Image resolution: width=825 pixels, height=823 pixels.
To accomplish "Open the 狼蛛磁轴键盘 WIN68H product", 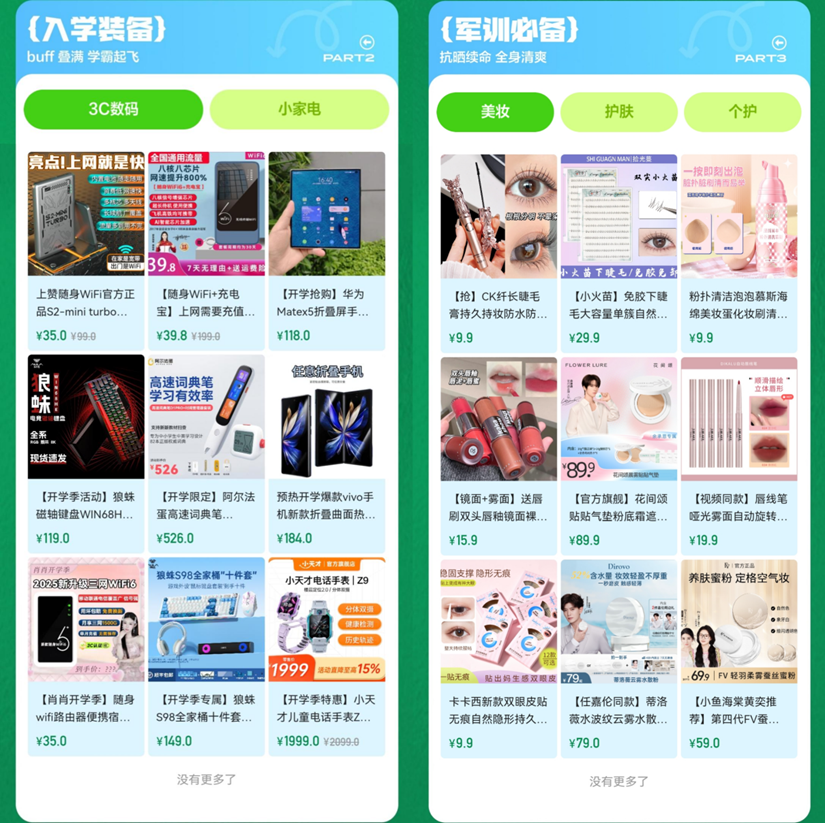I will click(86, 452).
